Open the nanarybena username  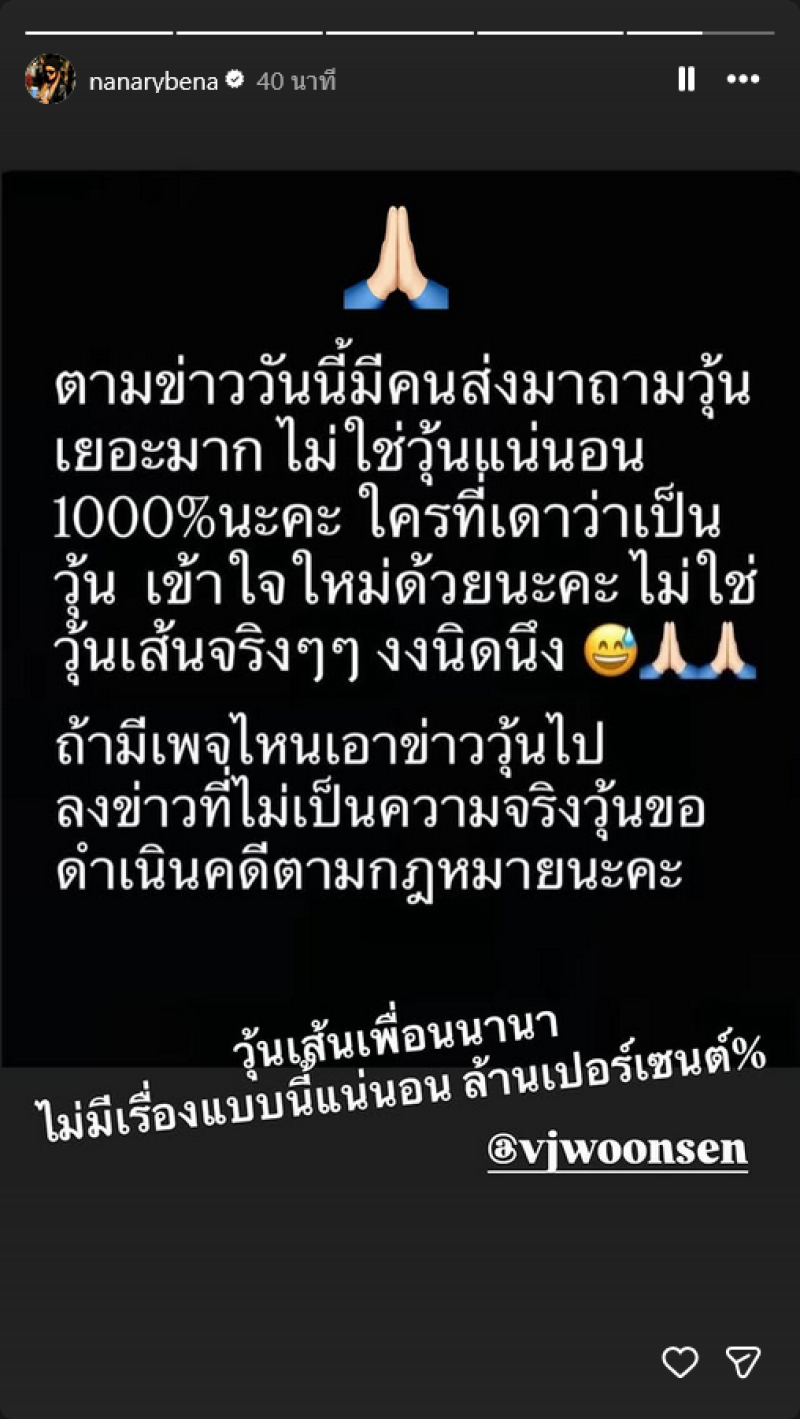(153, 82)
